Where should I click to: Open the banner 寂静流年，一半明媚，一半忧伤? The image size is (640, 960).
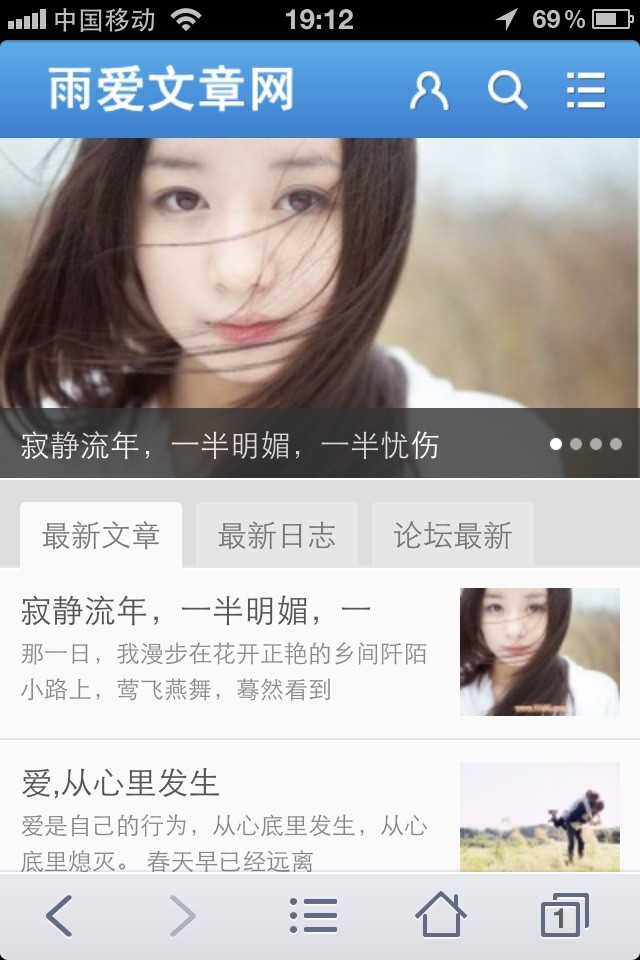320,300
